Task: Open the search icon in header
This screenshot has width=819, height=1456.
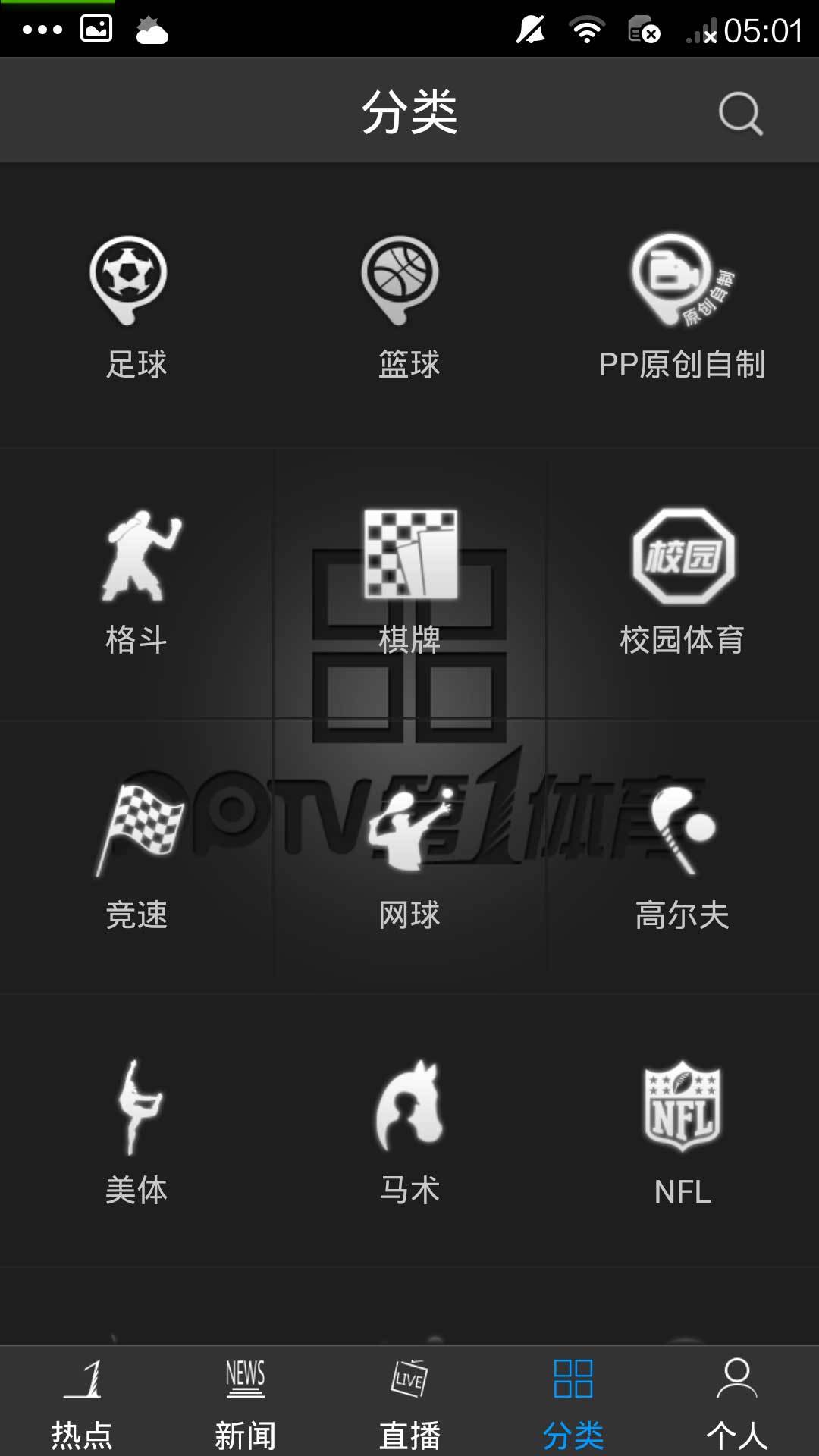Action: coord(740,114)
